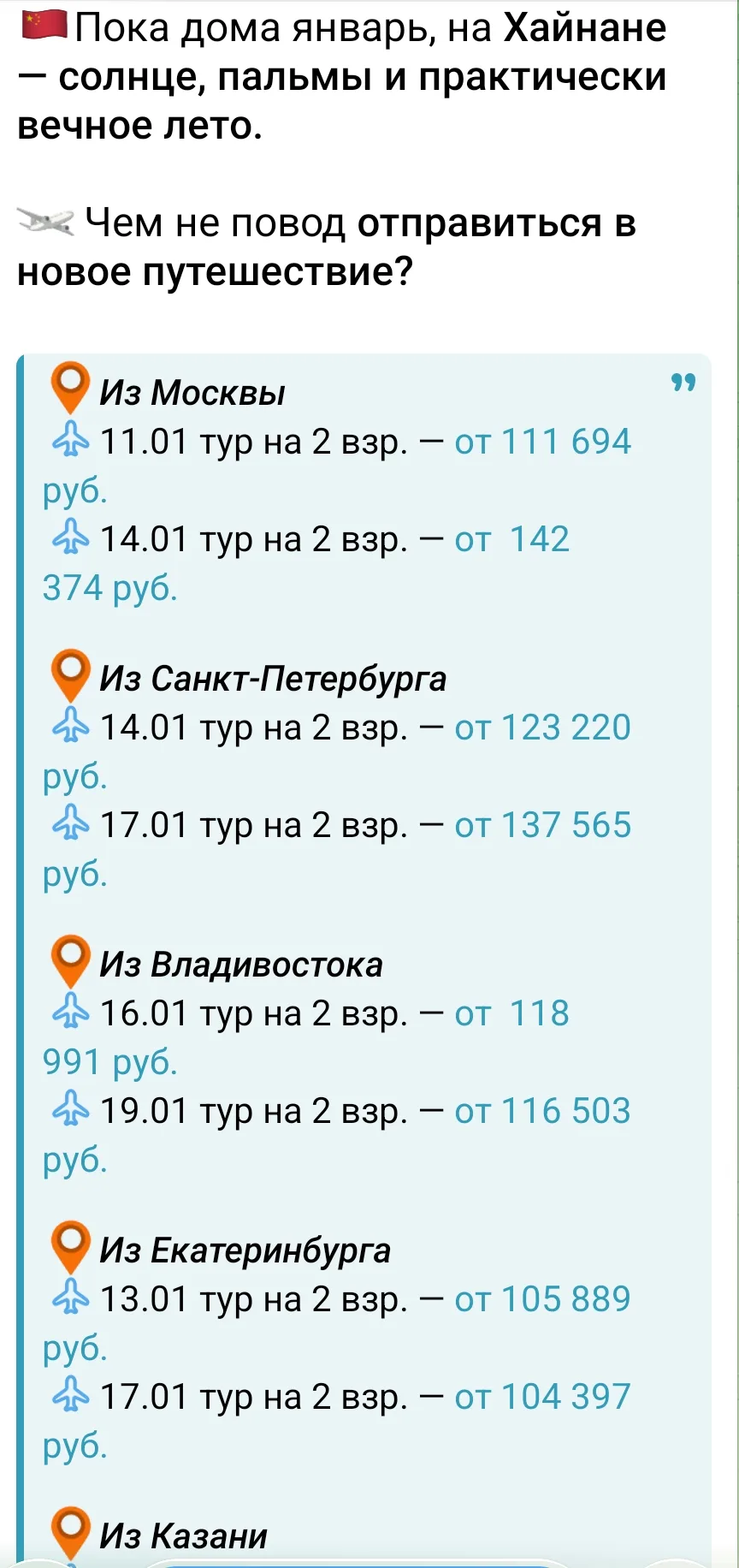Open the Moscow 14.01 tour link from 142 374 руб.
Viewport: 739px width, 1568px height.
[511, 540]
